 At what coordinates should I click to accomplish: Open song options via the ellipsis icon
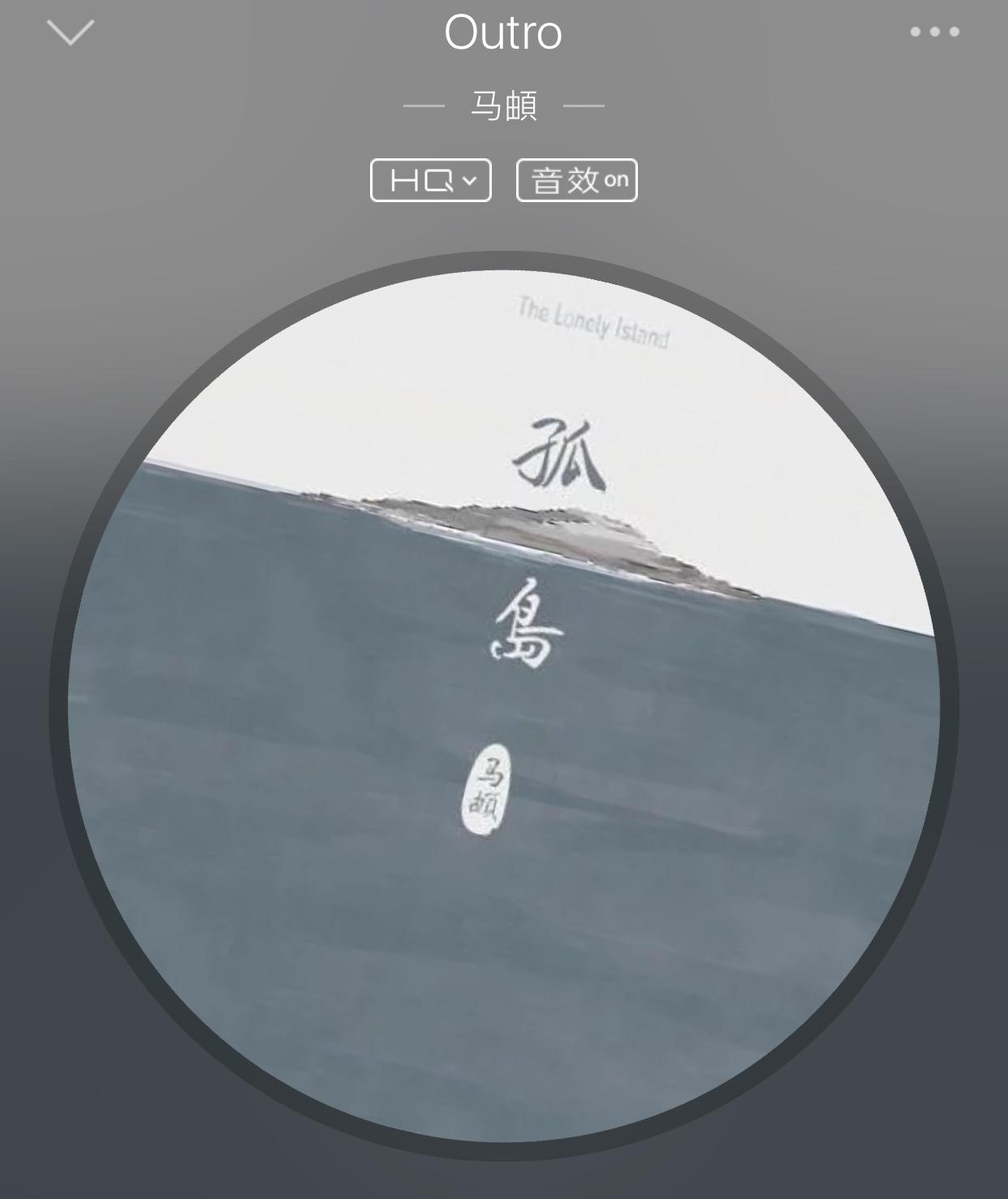tap(935, 32)
